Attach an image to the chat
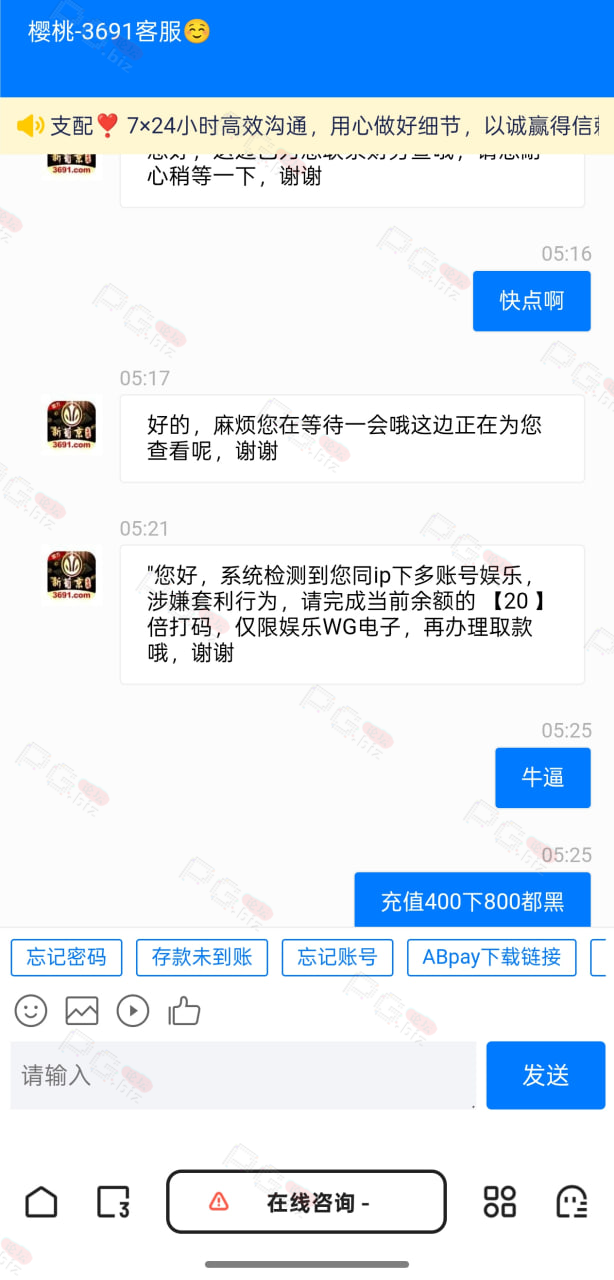 [x=82, y=1011]
